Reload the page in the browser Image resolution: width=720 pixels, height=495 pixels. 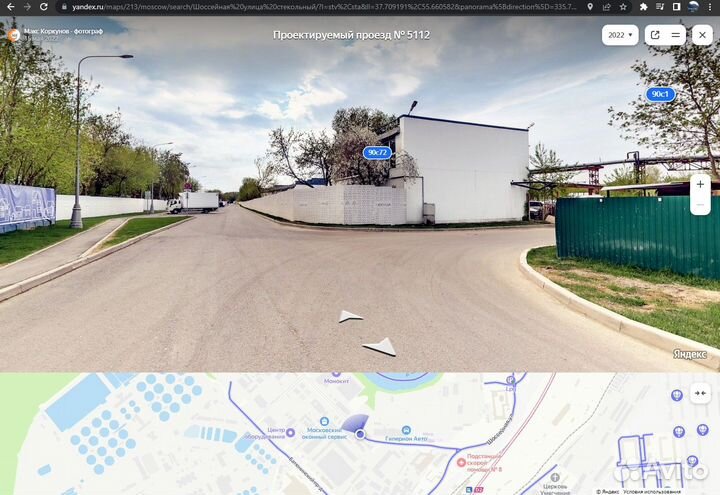pyautogui.click(x=42, y=6)
